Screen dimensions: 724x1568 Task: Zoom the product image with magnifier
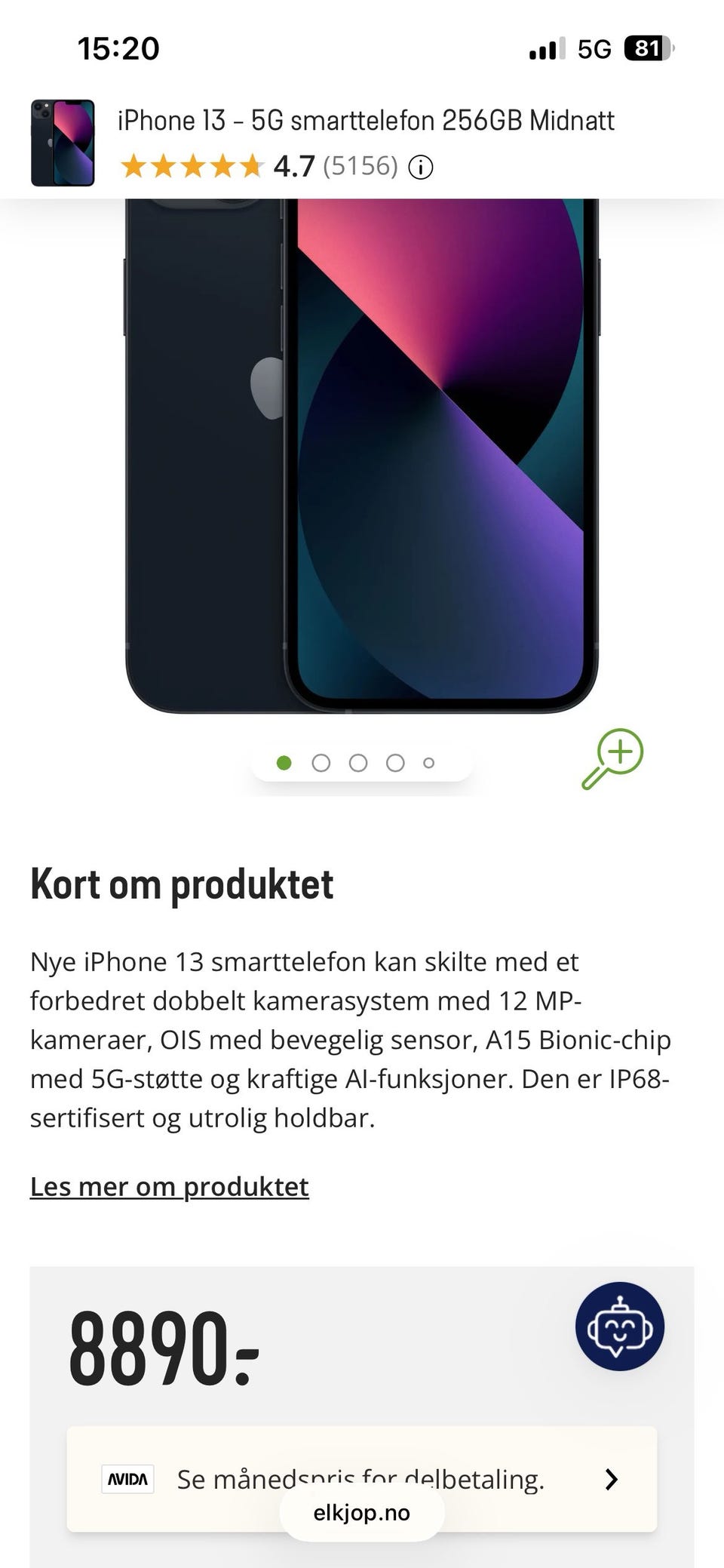click(612, 758)
